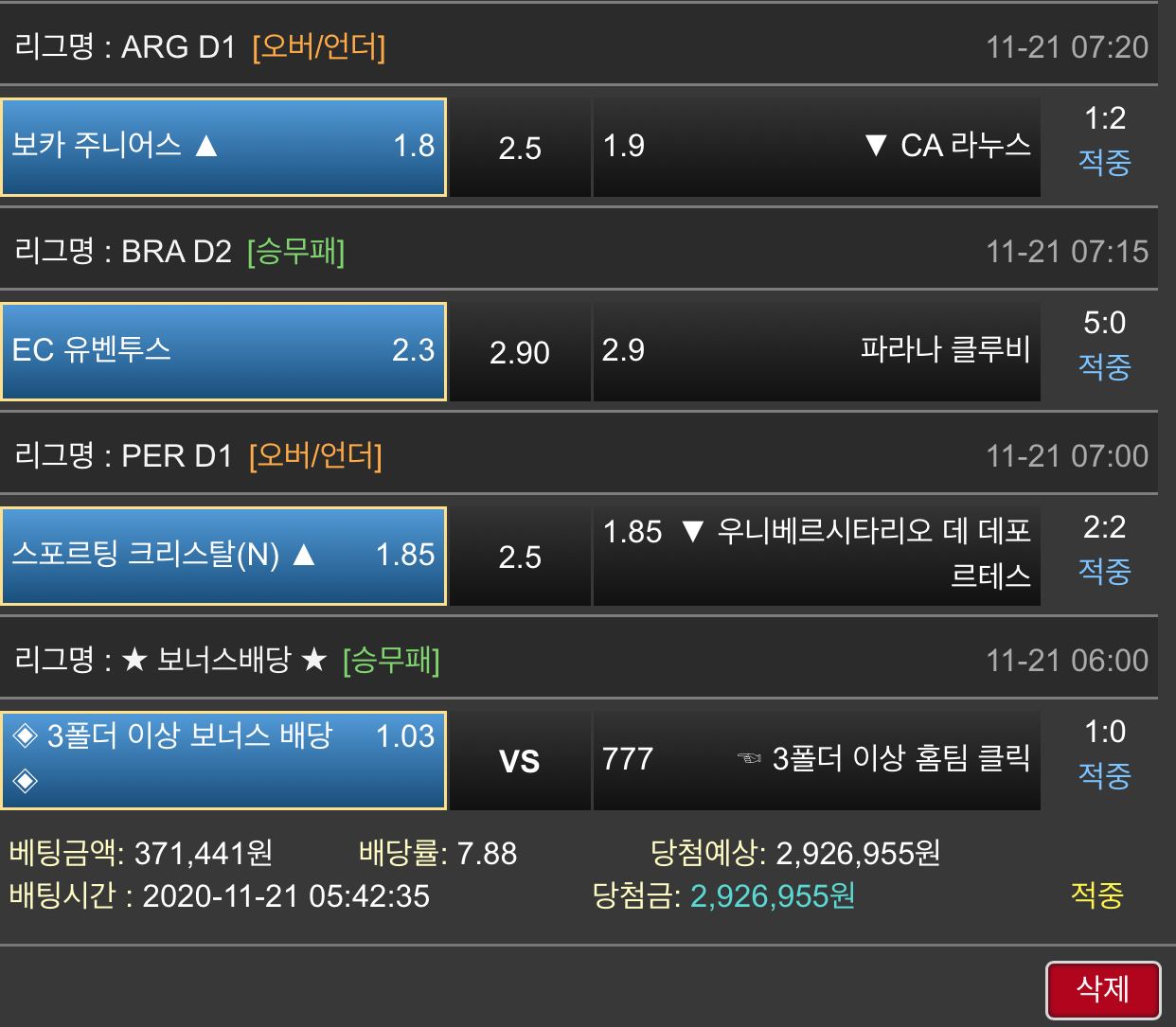Delete this bet slip with 삭제
1176x1027 pixels.
(1103, 989)
